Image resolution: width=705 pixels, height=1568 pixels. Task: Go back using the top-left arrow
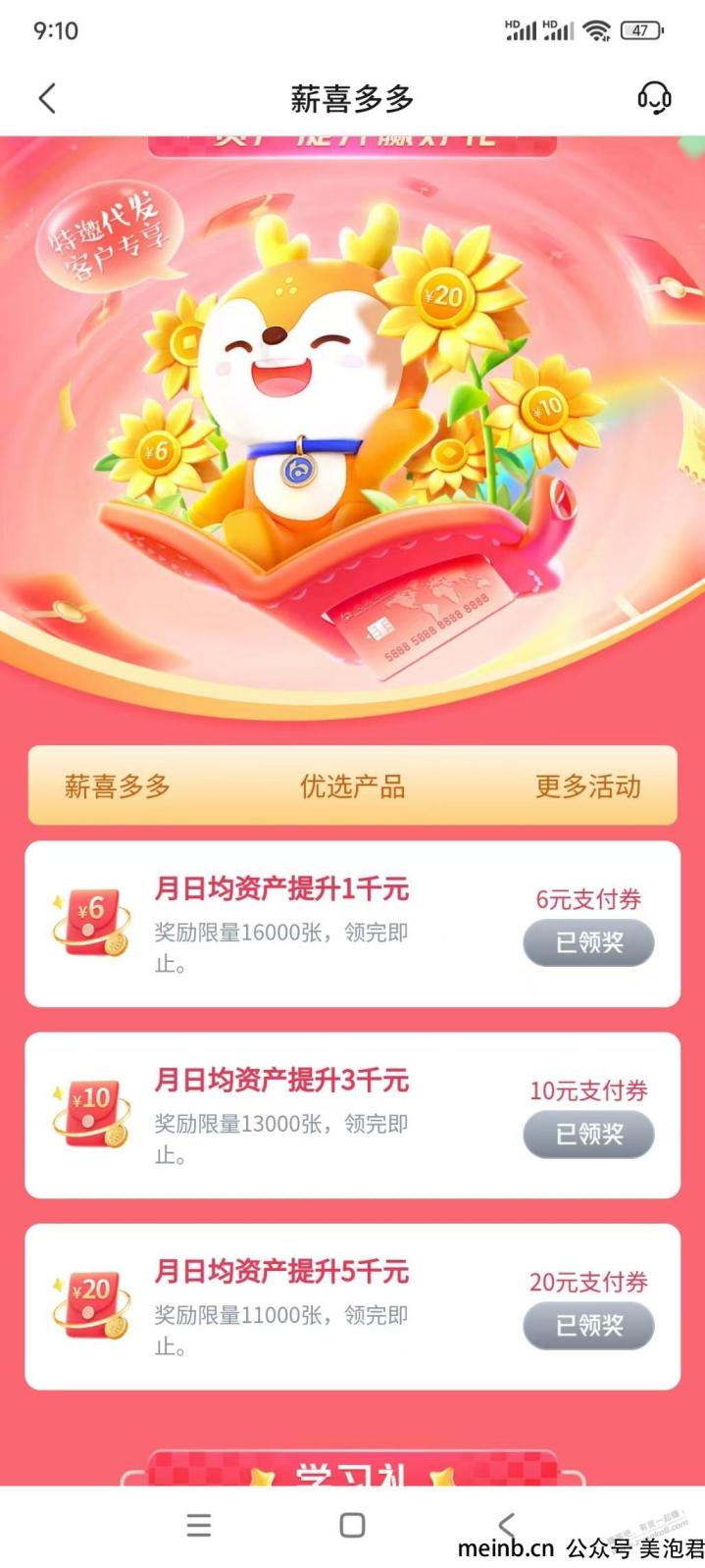click(47, 98)
